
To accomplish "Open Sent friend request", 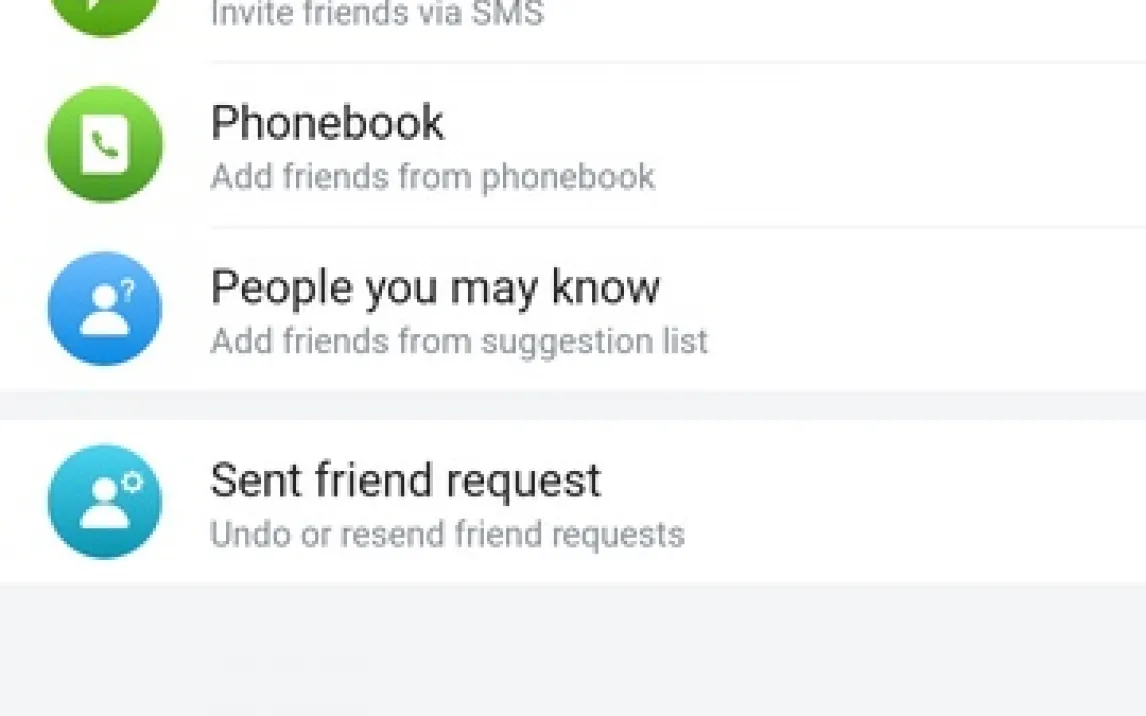I will pos(445,503).
